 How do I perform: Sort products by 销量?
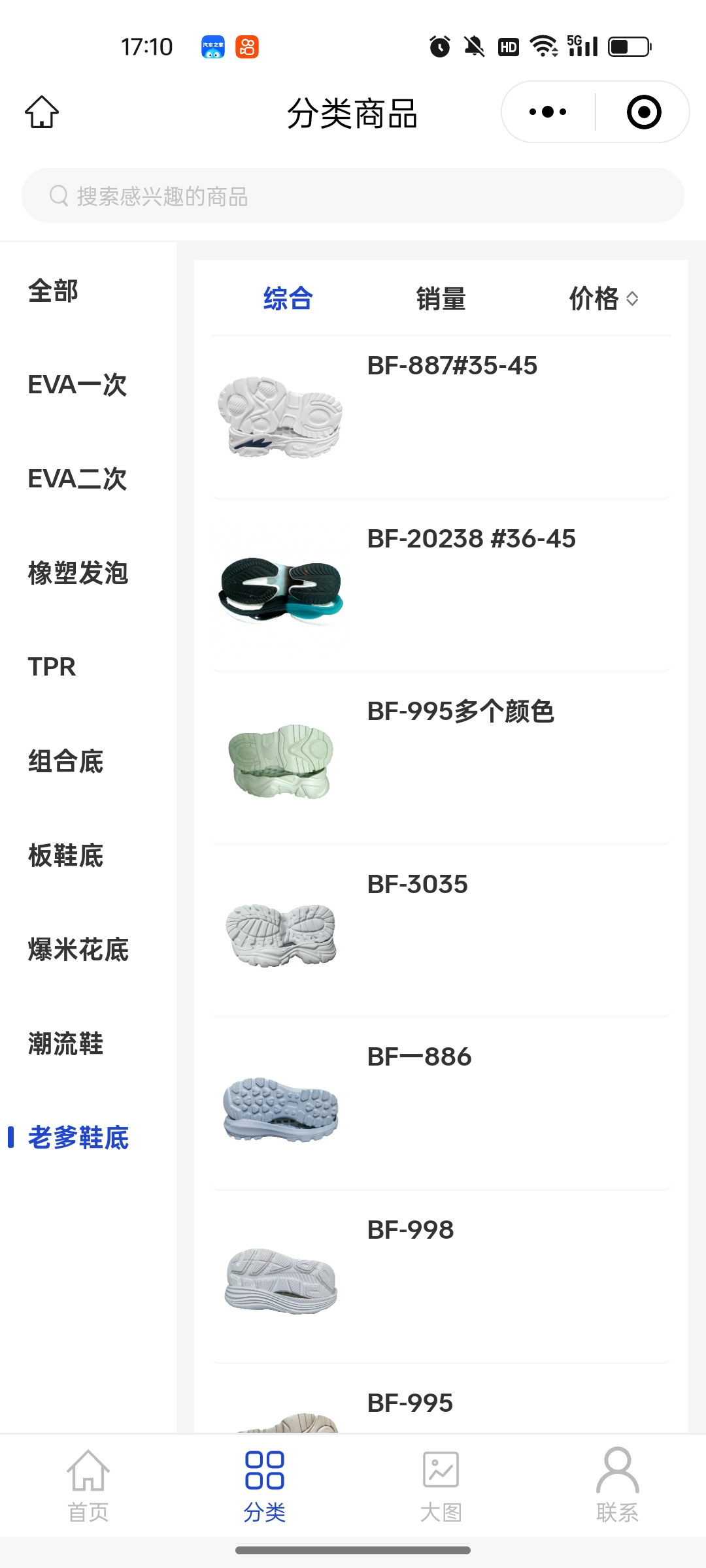coord(441,299)
